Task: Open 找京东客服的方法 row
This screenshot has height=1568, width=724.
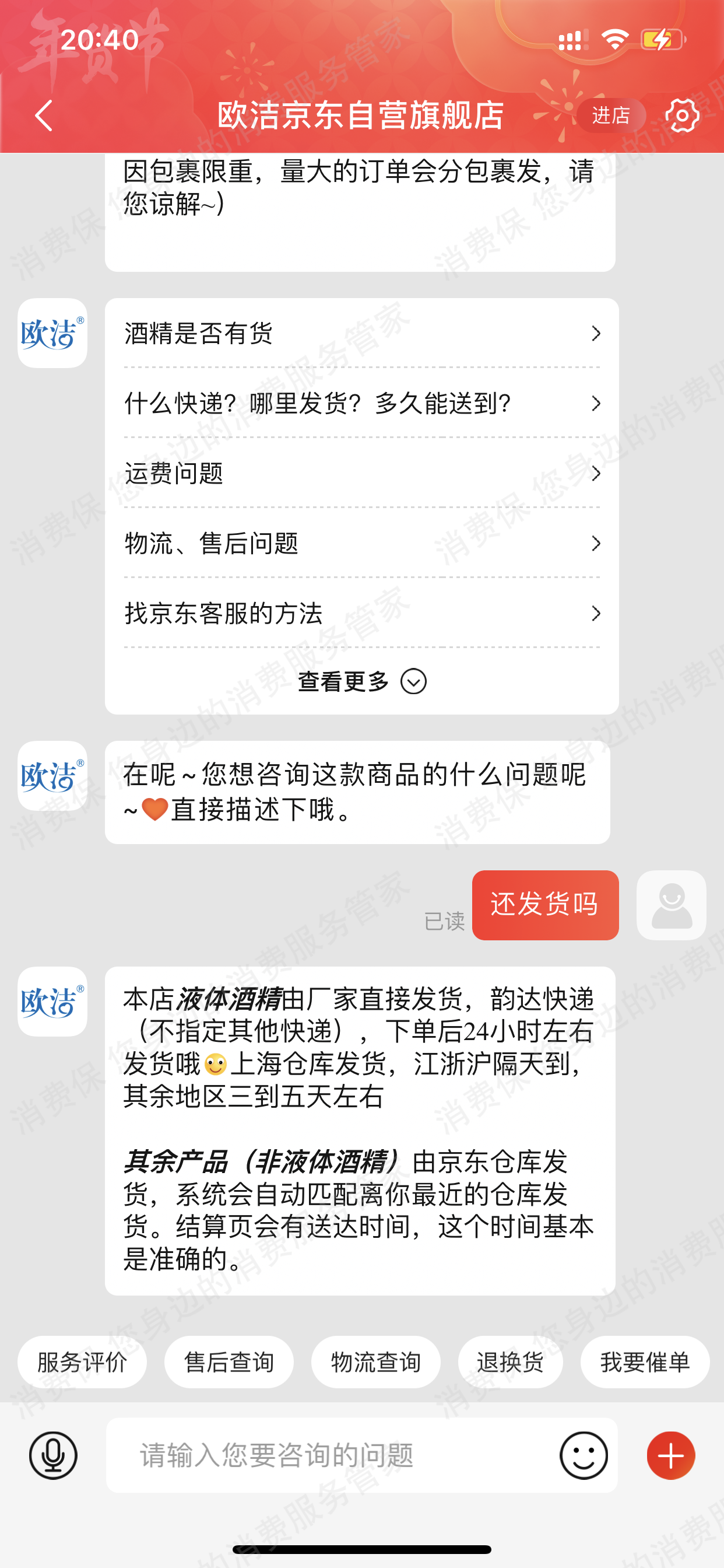Action: point(361,613)
